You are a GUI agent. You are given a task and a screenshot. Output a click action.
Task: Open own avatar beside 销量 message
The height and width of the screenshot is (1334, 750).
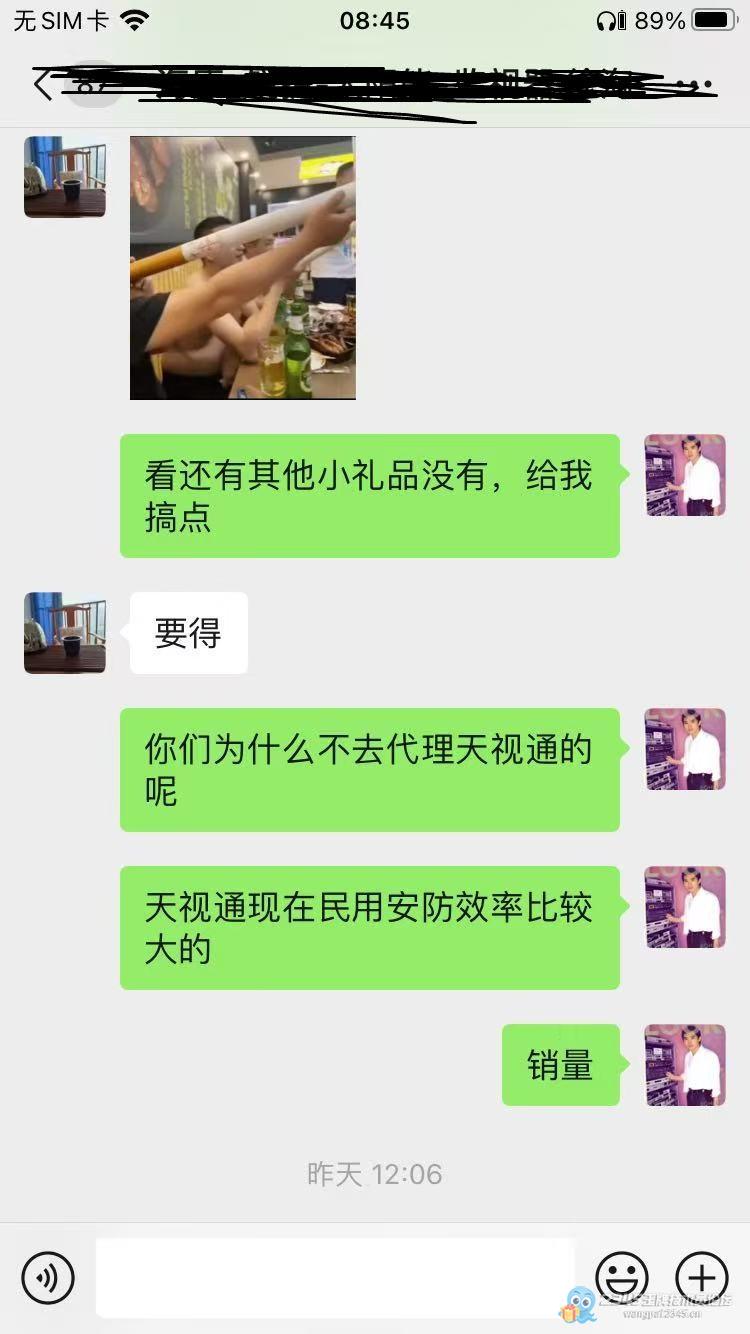coord(685,1065)
